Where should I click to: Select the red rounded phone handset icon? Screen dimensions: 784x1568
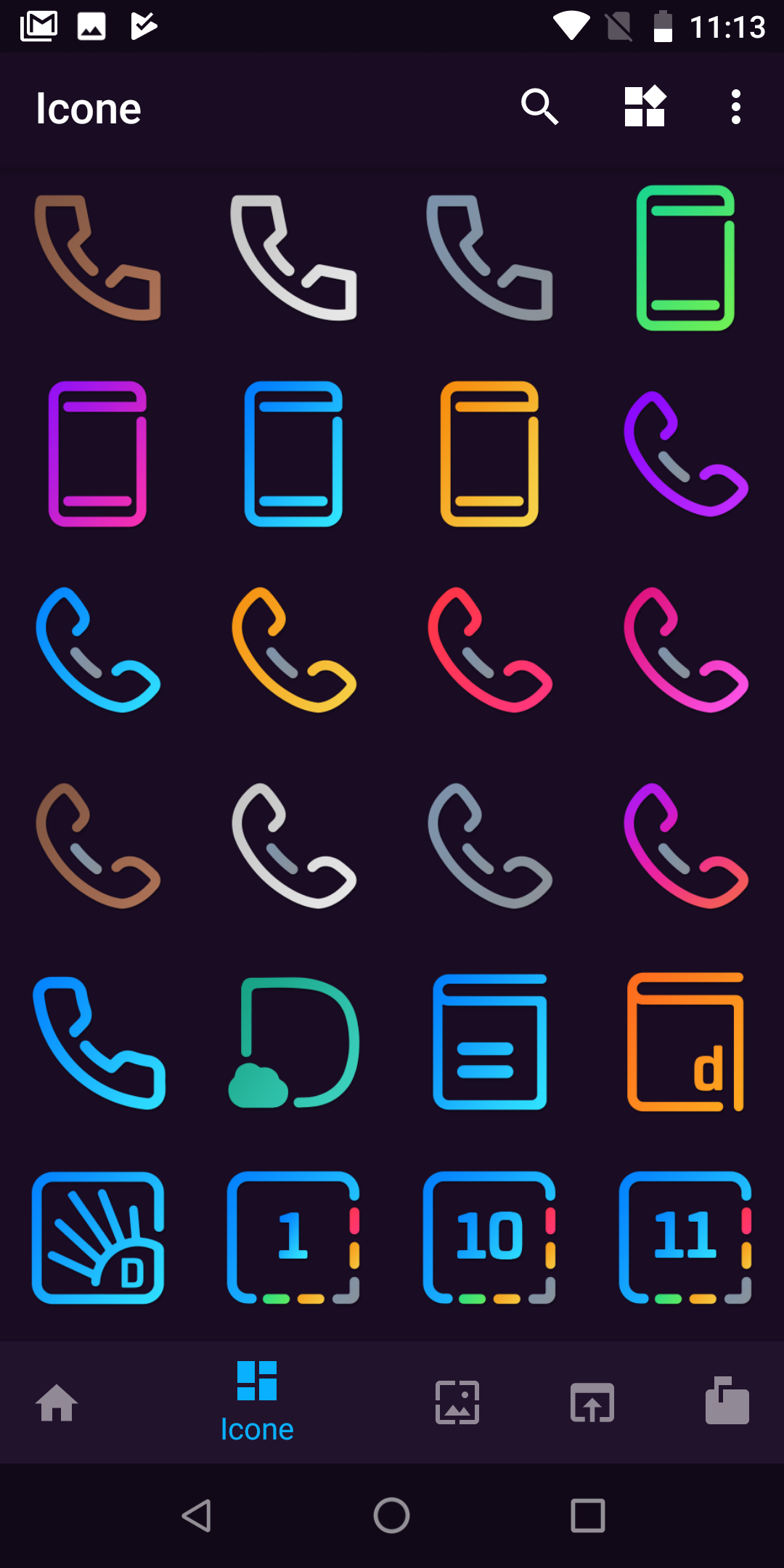490,650
